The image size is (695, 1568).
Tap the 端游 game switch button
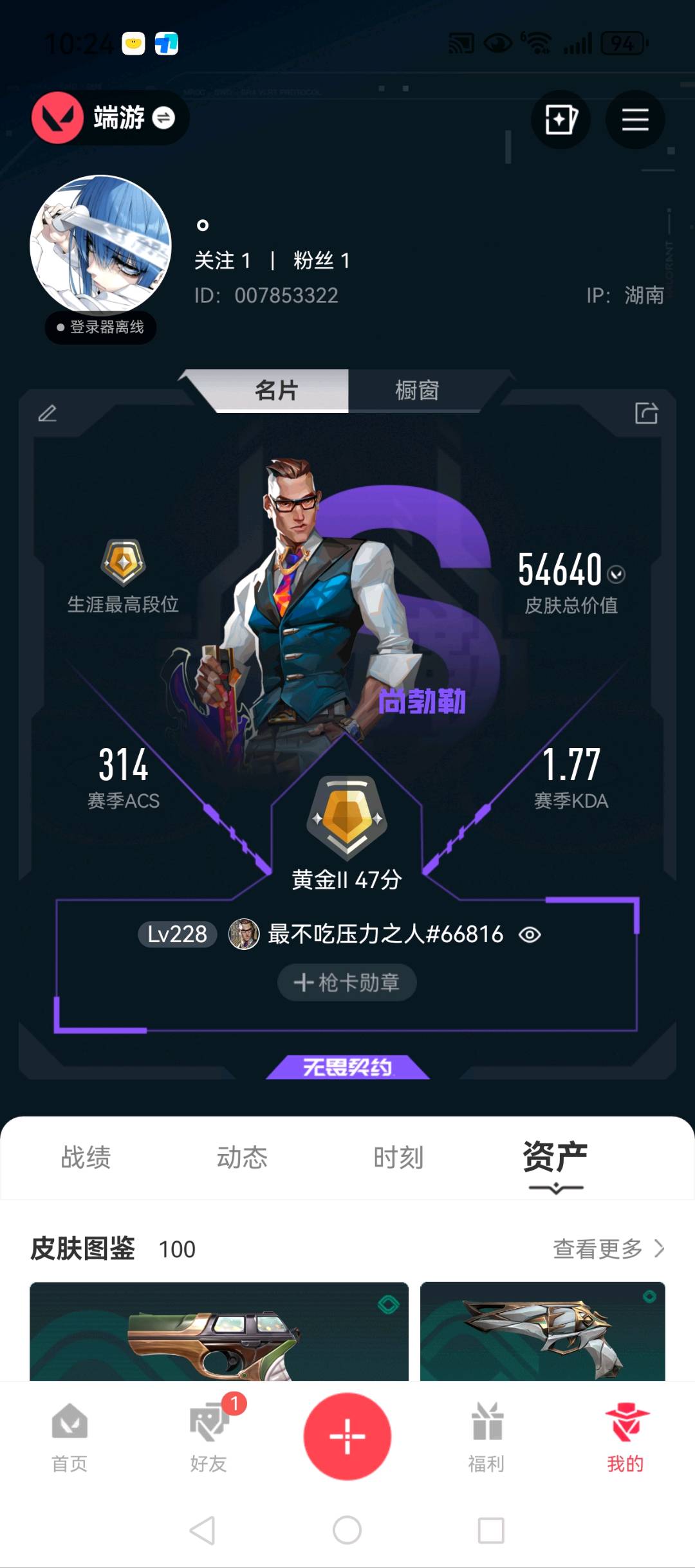(110, 118)
